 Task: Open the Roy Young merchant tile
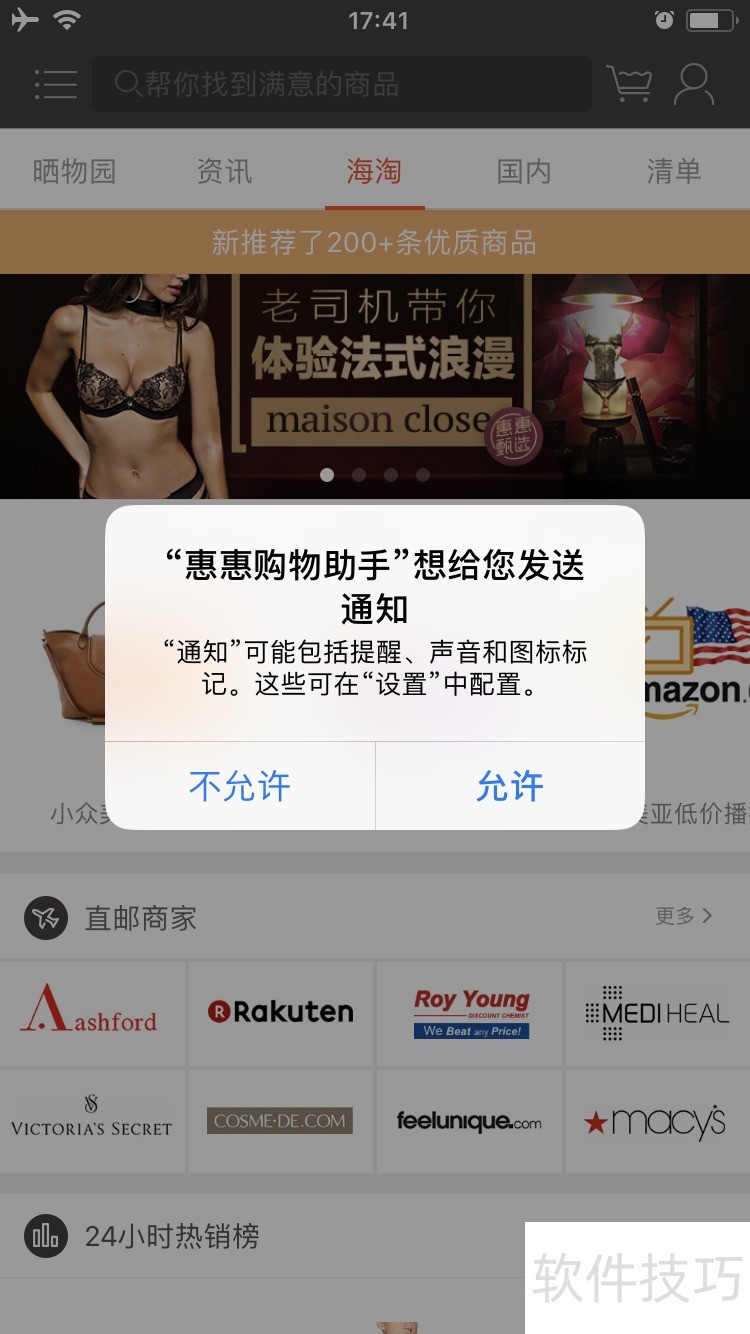470,1012
